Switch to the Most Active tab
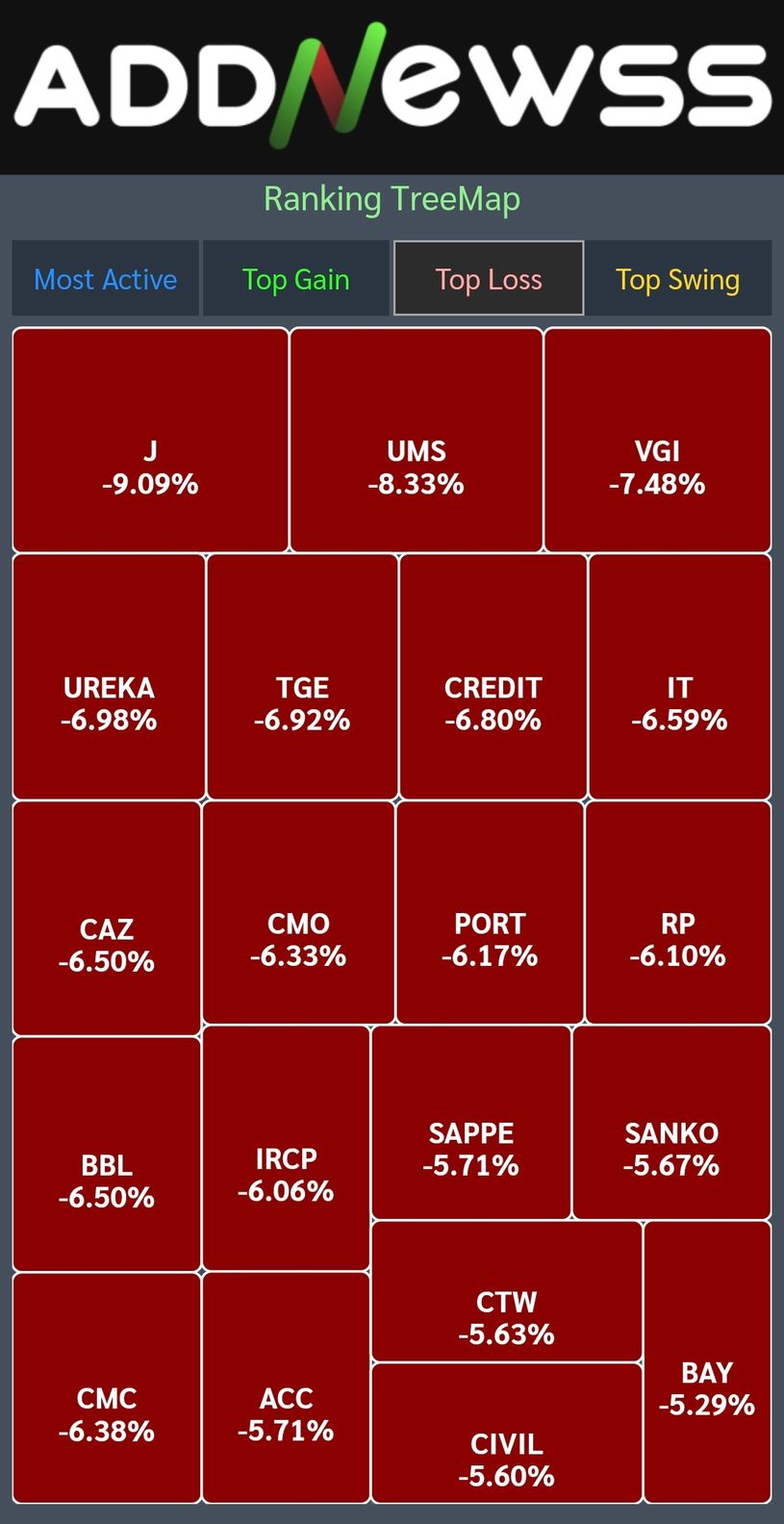The image size is (784, 1524). [106, 278]
